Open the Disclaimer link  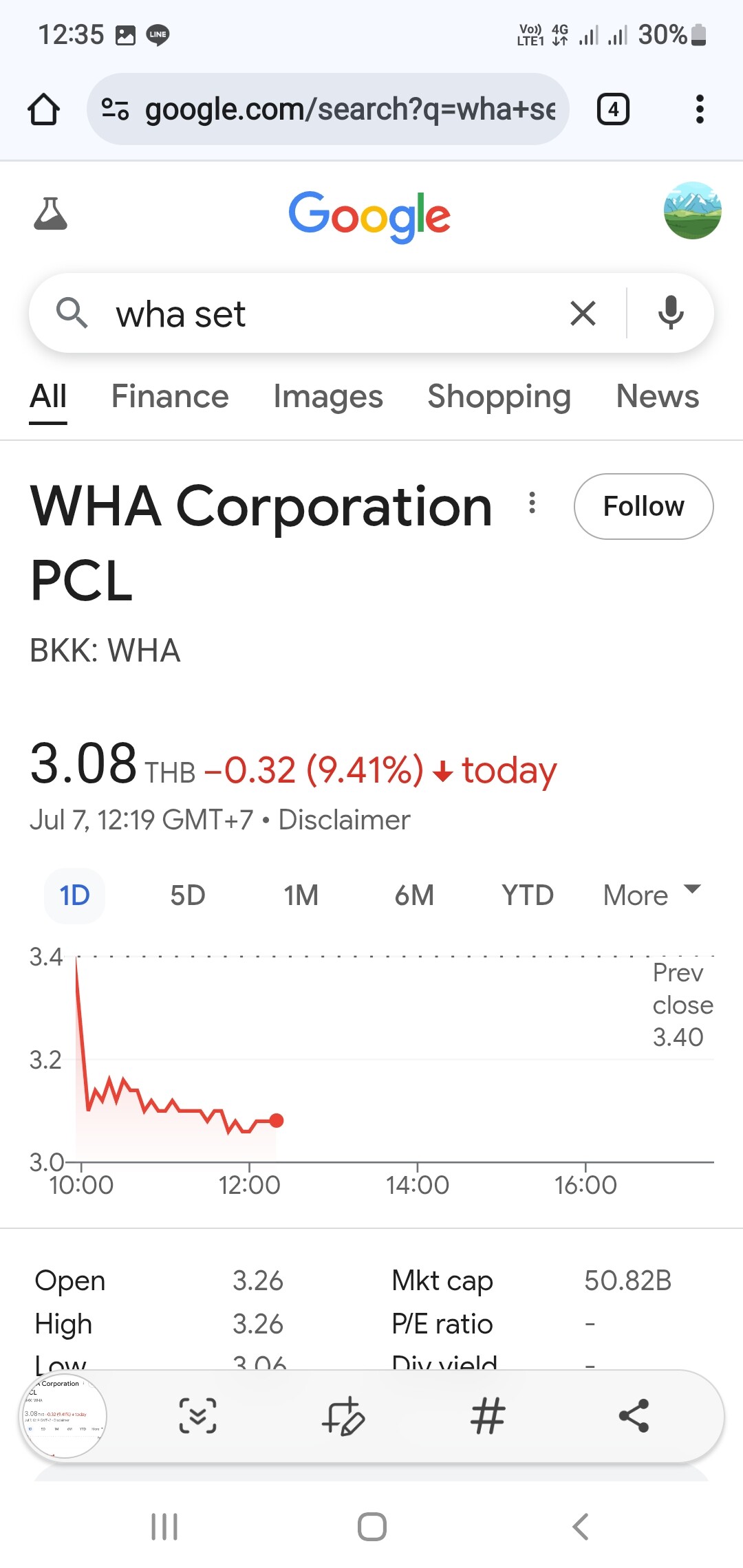click(x=344, y=820)
